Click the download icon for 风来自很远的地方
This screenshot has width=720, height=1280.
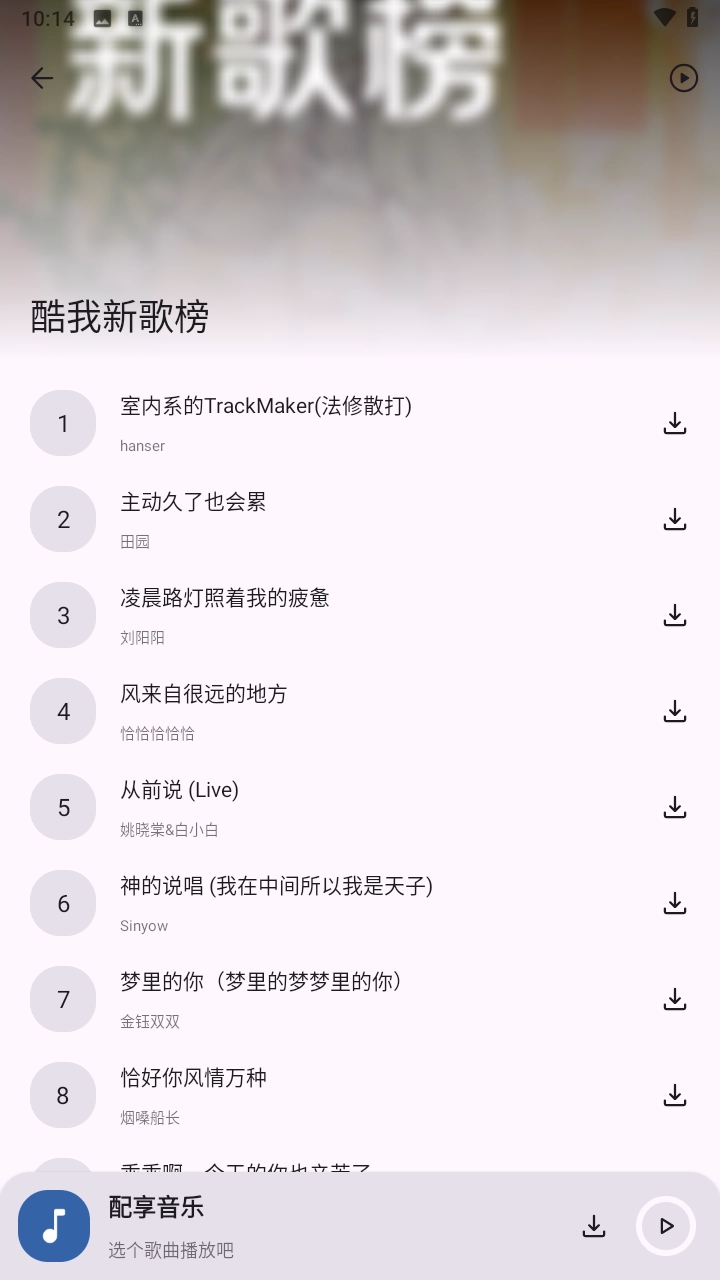point(675,711)
